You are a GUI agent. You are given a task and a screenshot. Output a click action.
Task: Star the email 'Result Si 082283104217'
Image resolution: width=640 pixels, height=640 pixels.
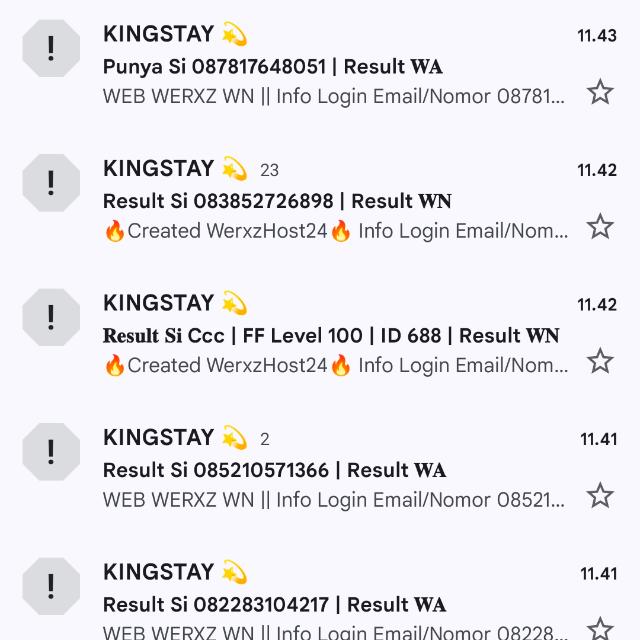(x=600, y=629)
